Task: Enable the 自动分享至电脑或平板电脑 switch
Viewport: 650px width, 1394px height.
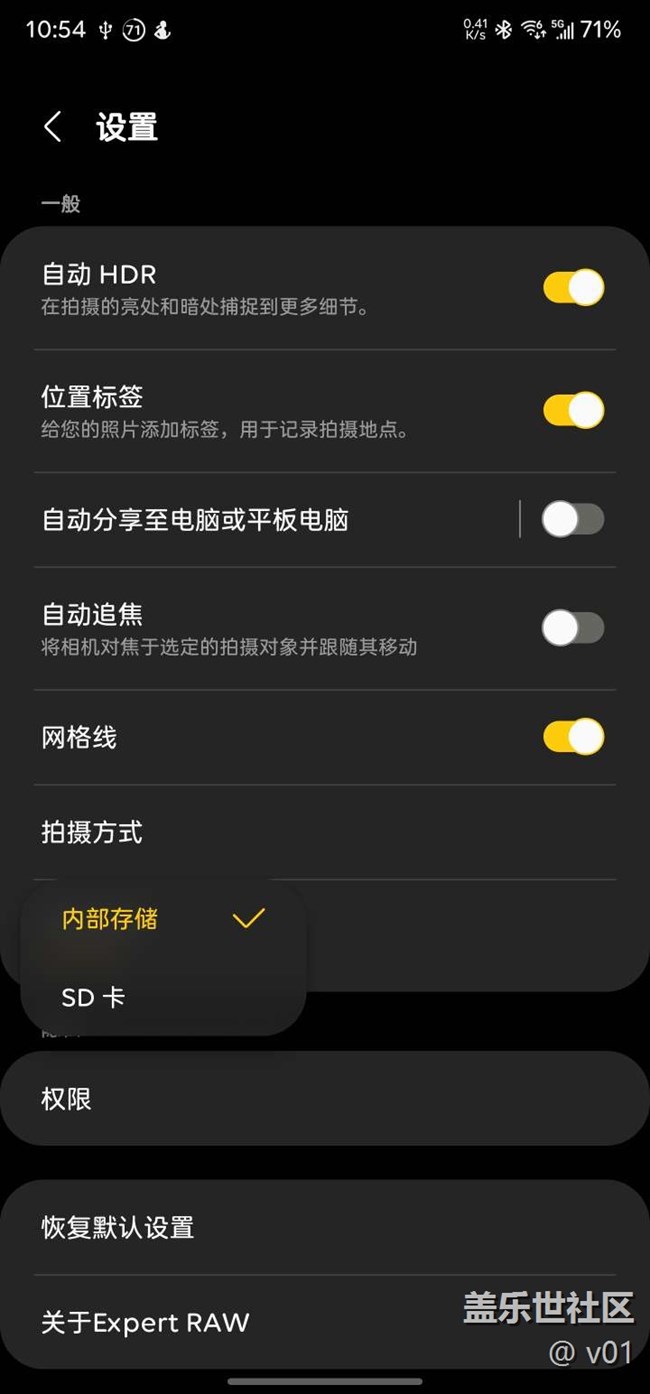Action: pyautogui.click(x=573, y=520)
